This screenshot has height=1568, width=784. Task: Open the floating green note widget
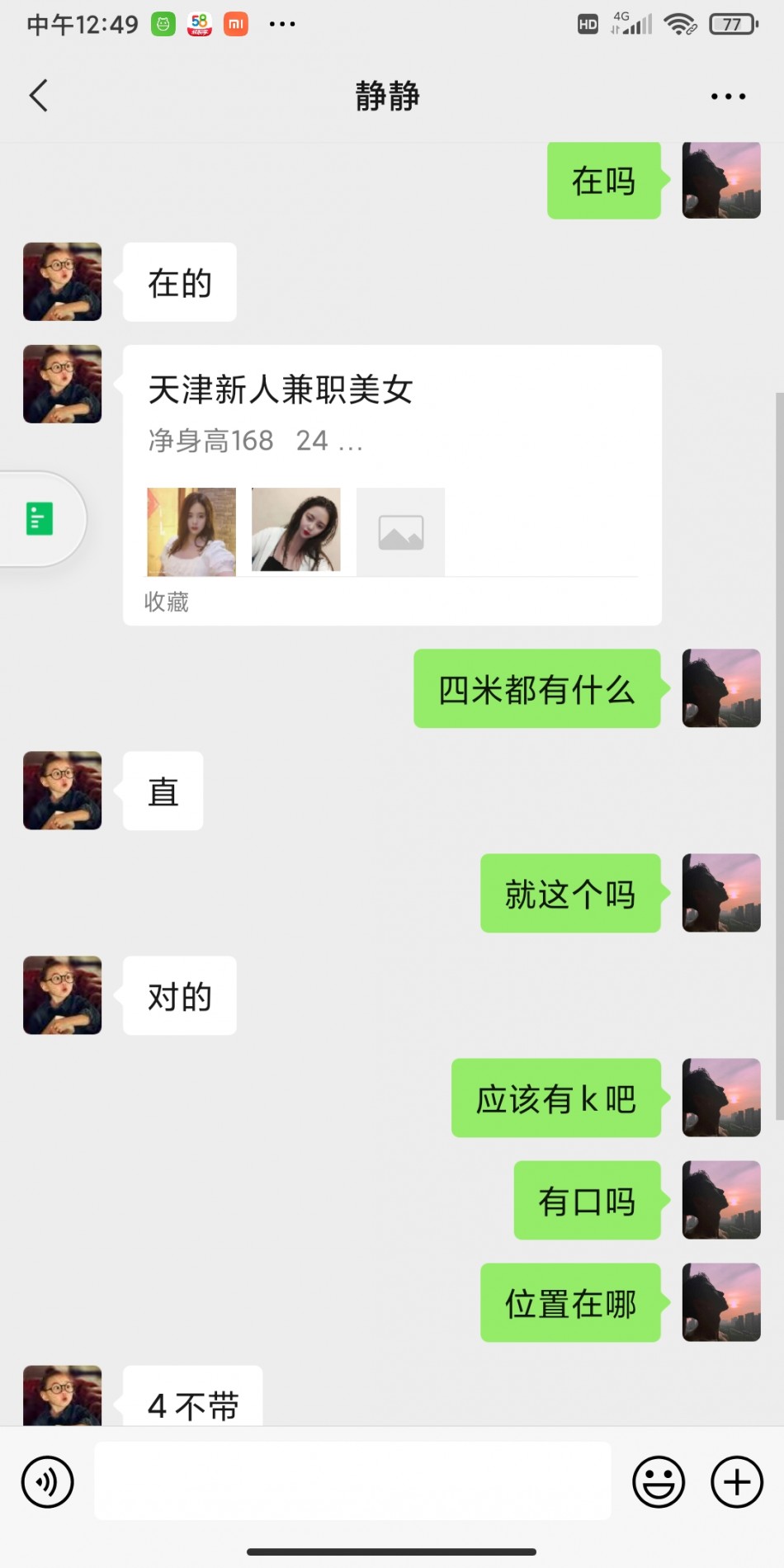[x=40, y=519]
